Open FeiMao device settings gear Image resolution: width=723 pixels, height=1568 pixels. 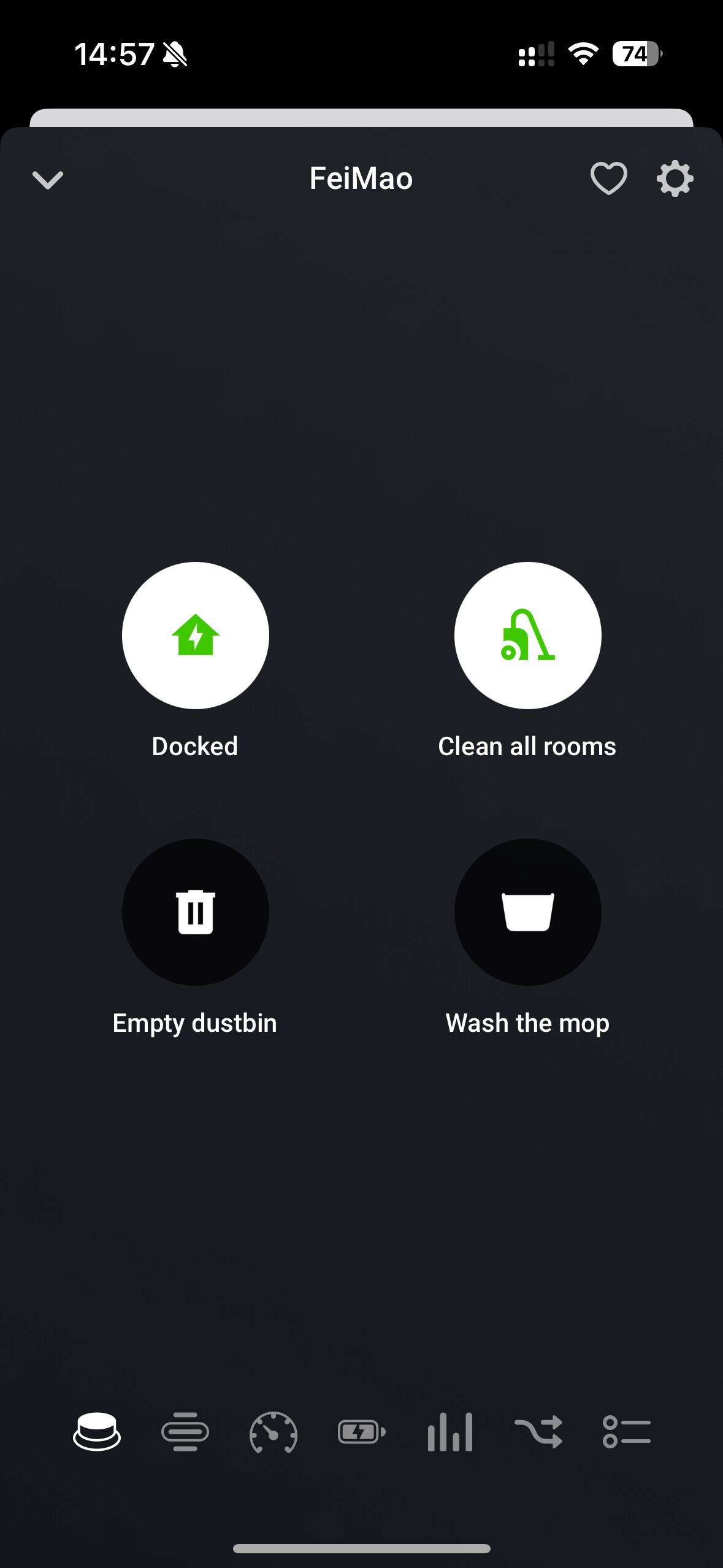[675, 179]
